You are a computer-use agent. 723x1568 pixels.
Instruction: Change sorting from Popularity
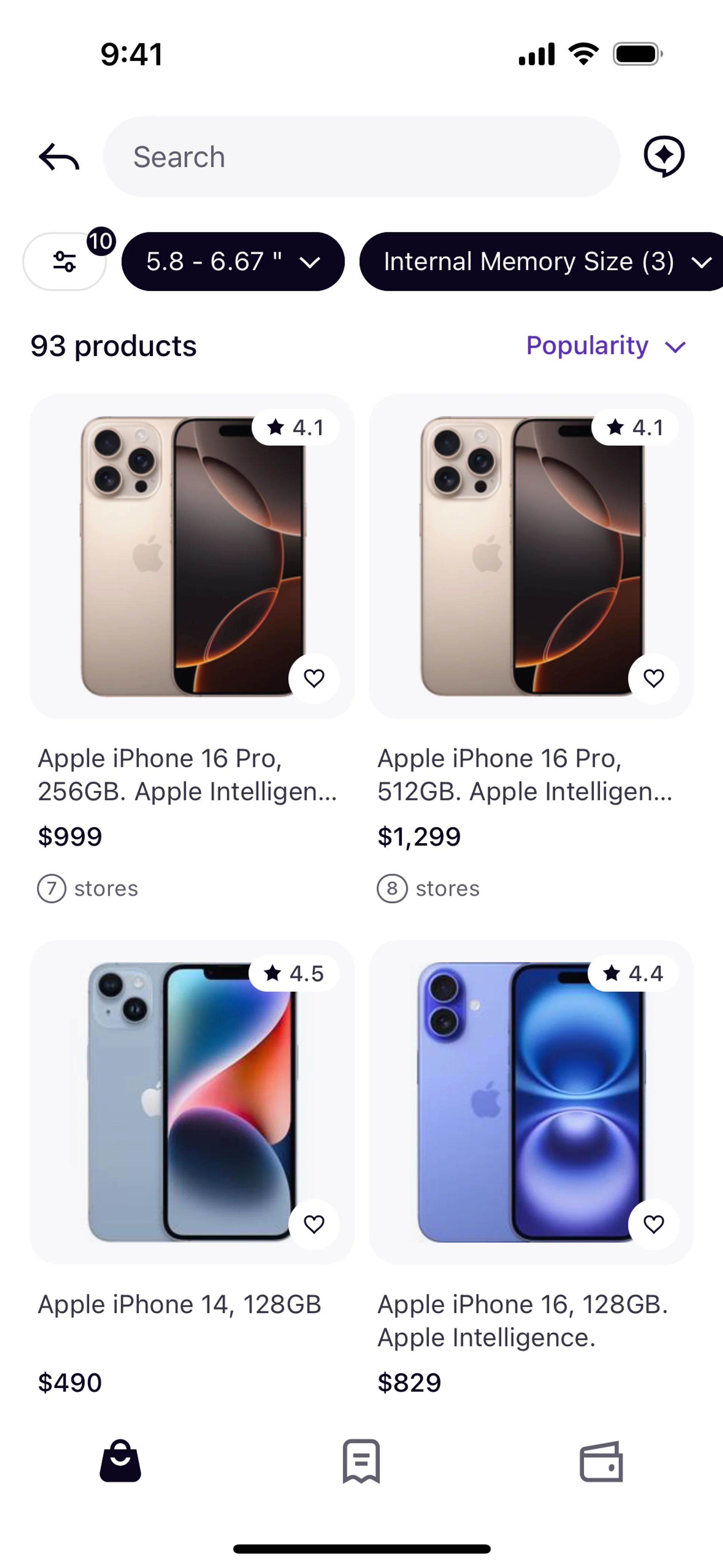tap(606, 346)
